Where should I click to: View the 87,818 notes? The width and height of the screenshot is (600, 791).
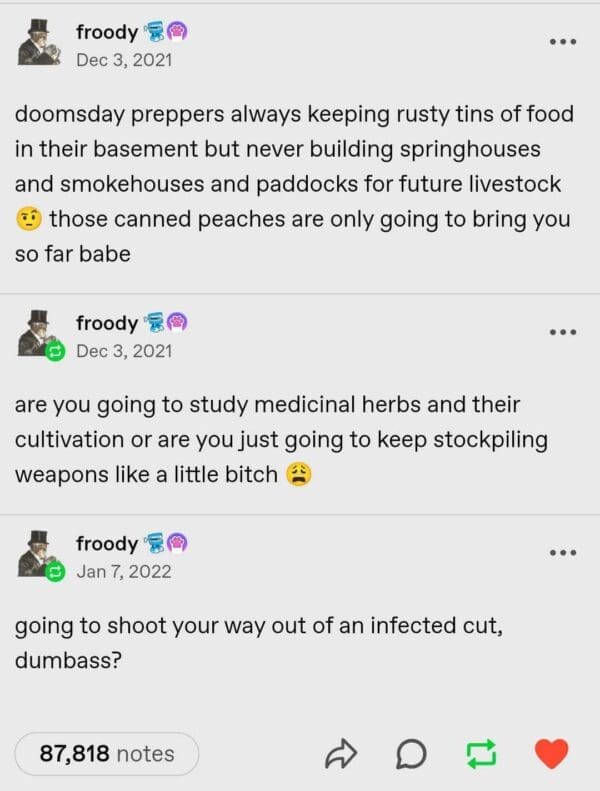pos(107,754)
